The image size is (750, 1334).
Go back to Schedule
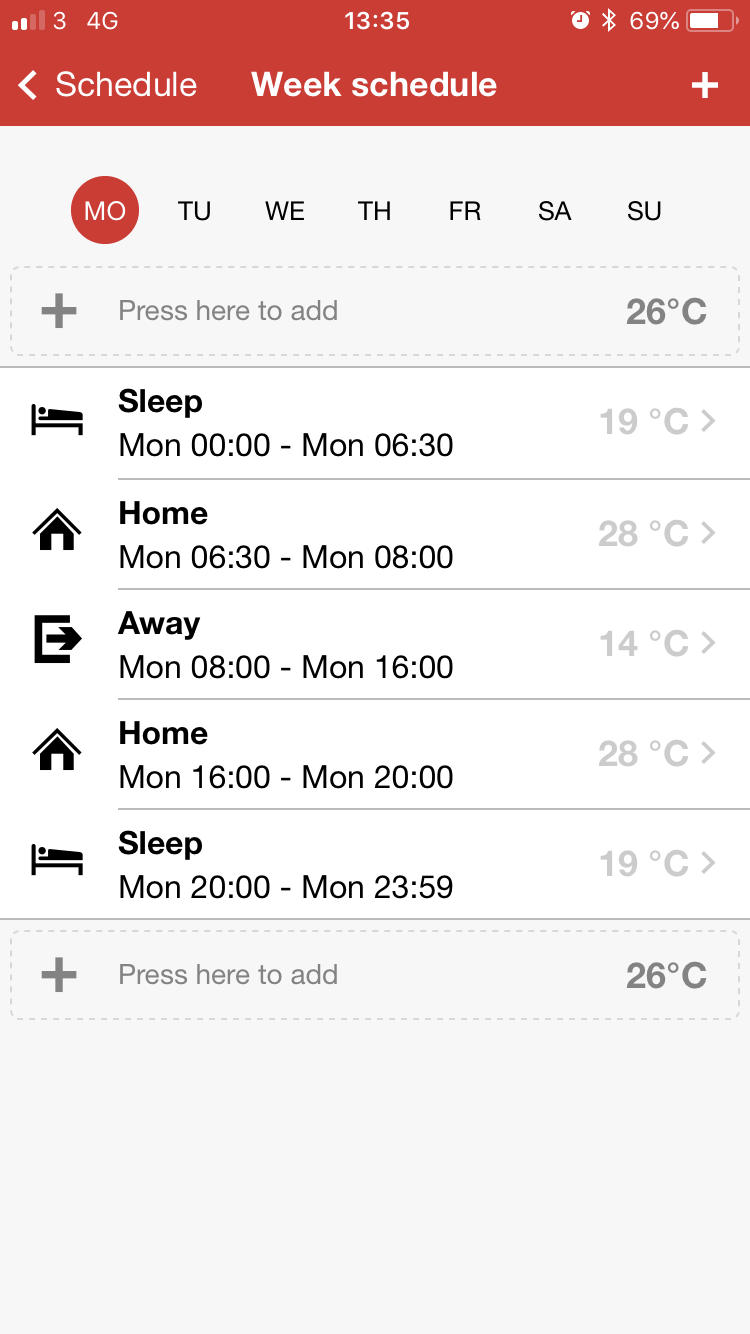click(x=108, y=85)
